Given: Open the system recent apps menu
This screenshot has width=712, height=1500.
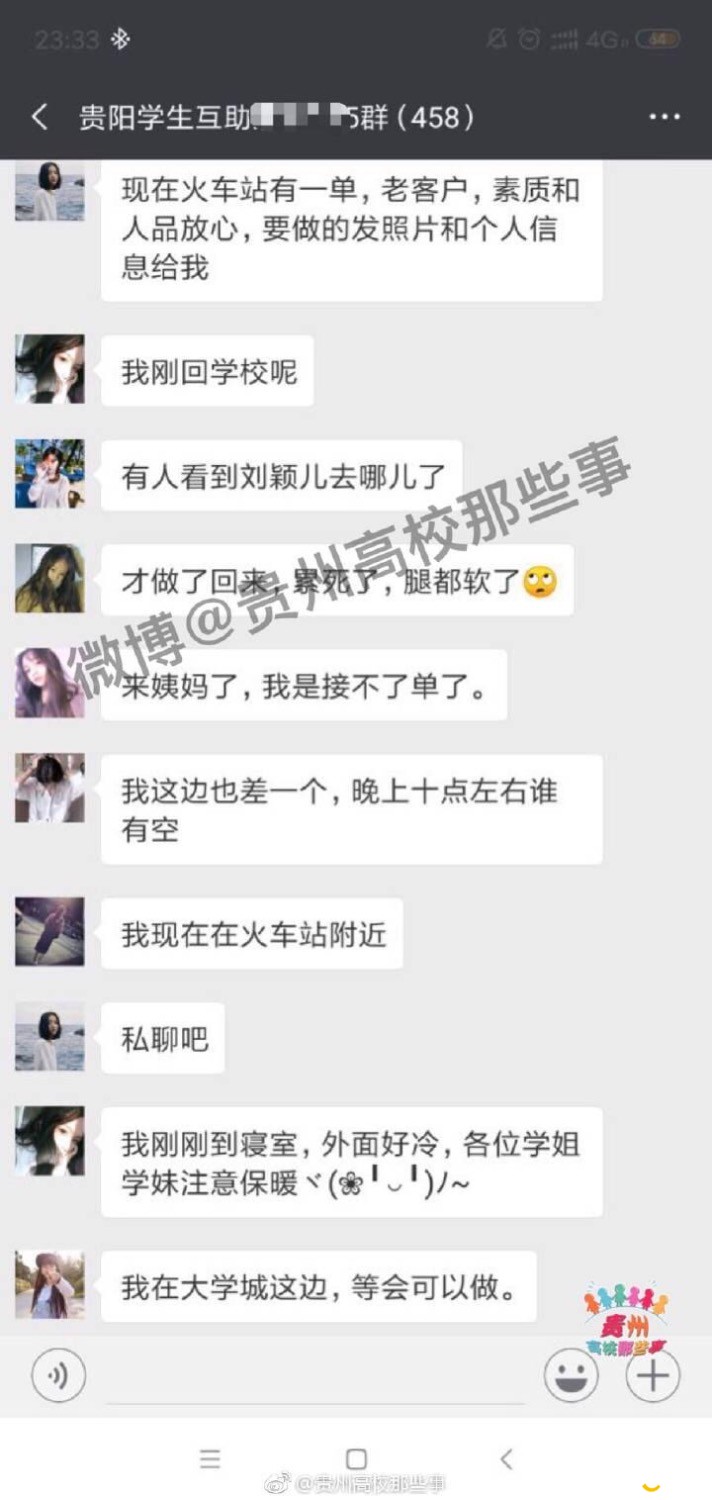Looking at the screenshot, I should click(x=209, y=1459).
